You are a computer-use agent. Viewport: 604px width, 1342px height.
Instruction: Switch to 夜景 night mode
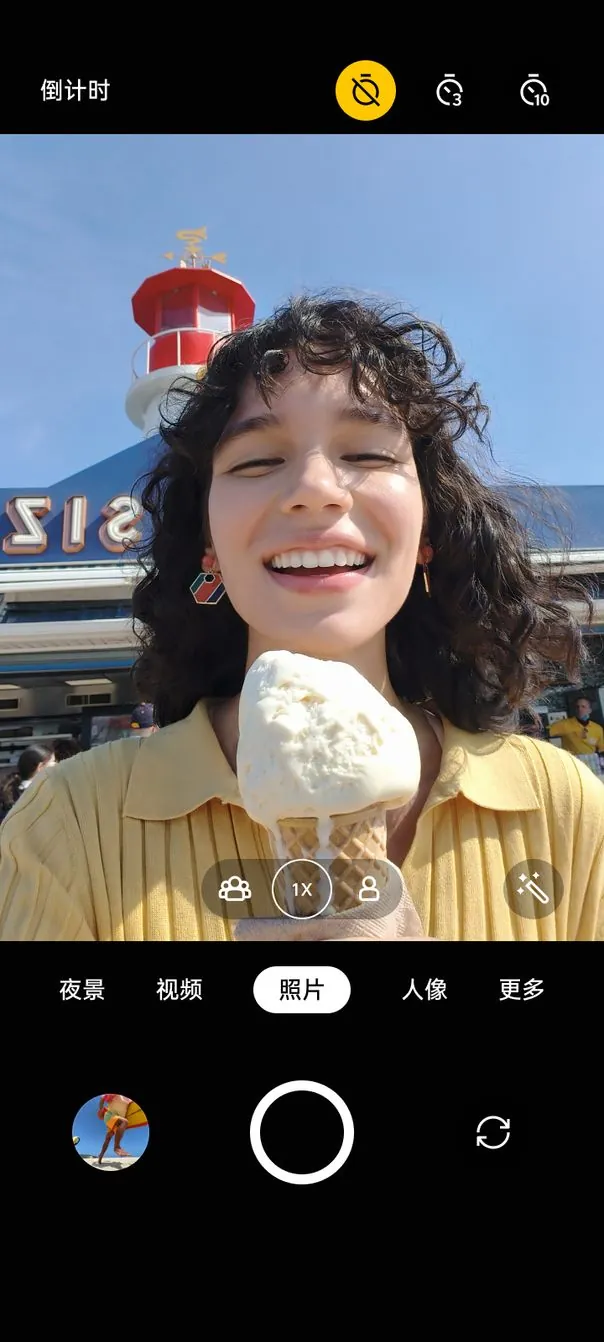(82, 990)
